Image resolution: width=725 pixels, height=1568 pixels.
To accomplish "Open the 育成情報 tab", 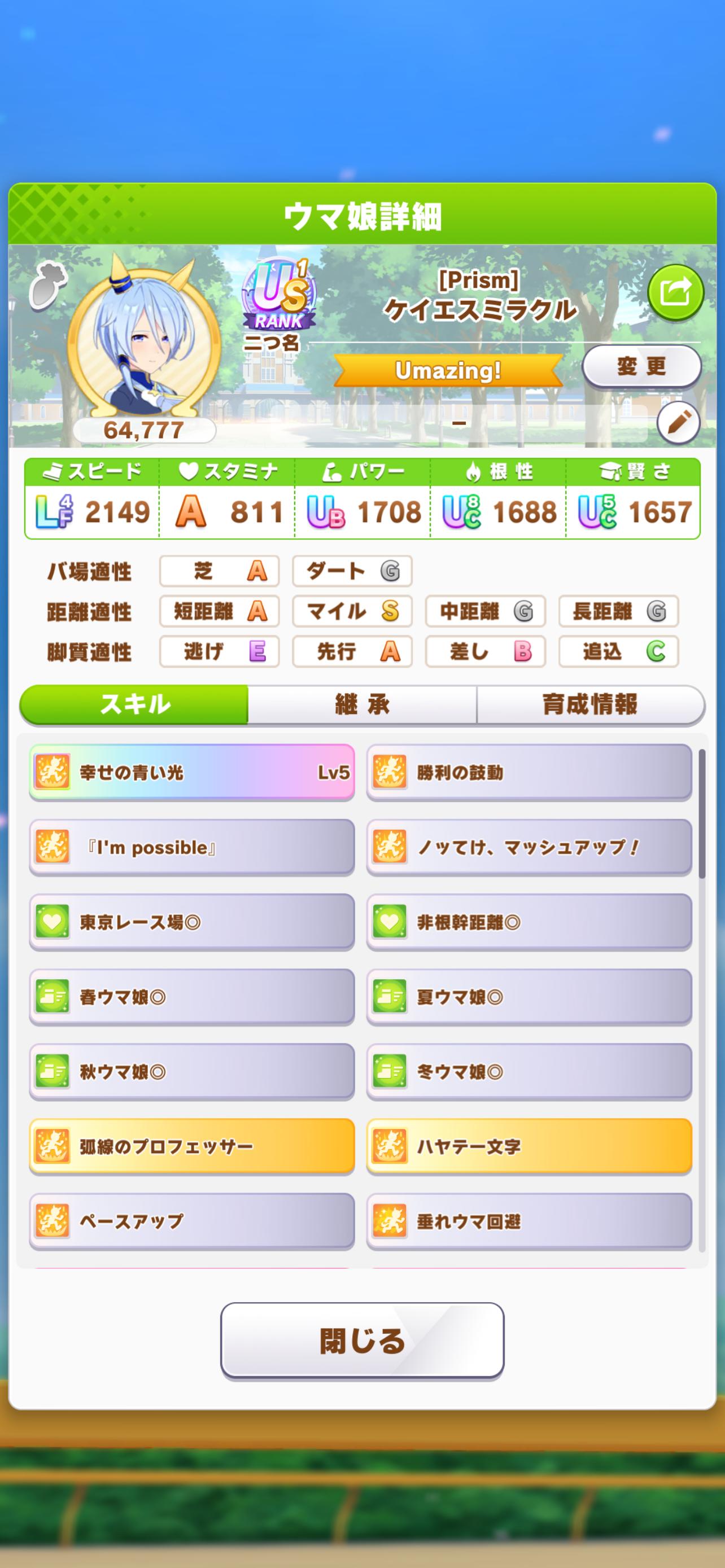I will coord(590,704).
